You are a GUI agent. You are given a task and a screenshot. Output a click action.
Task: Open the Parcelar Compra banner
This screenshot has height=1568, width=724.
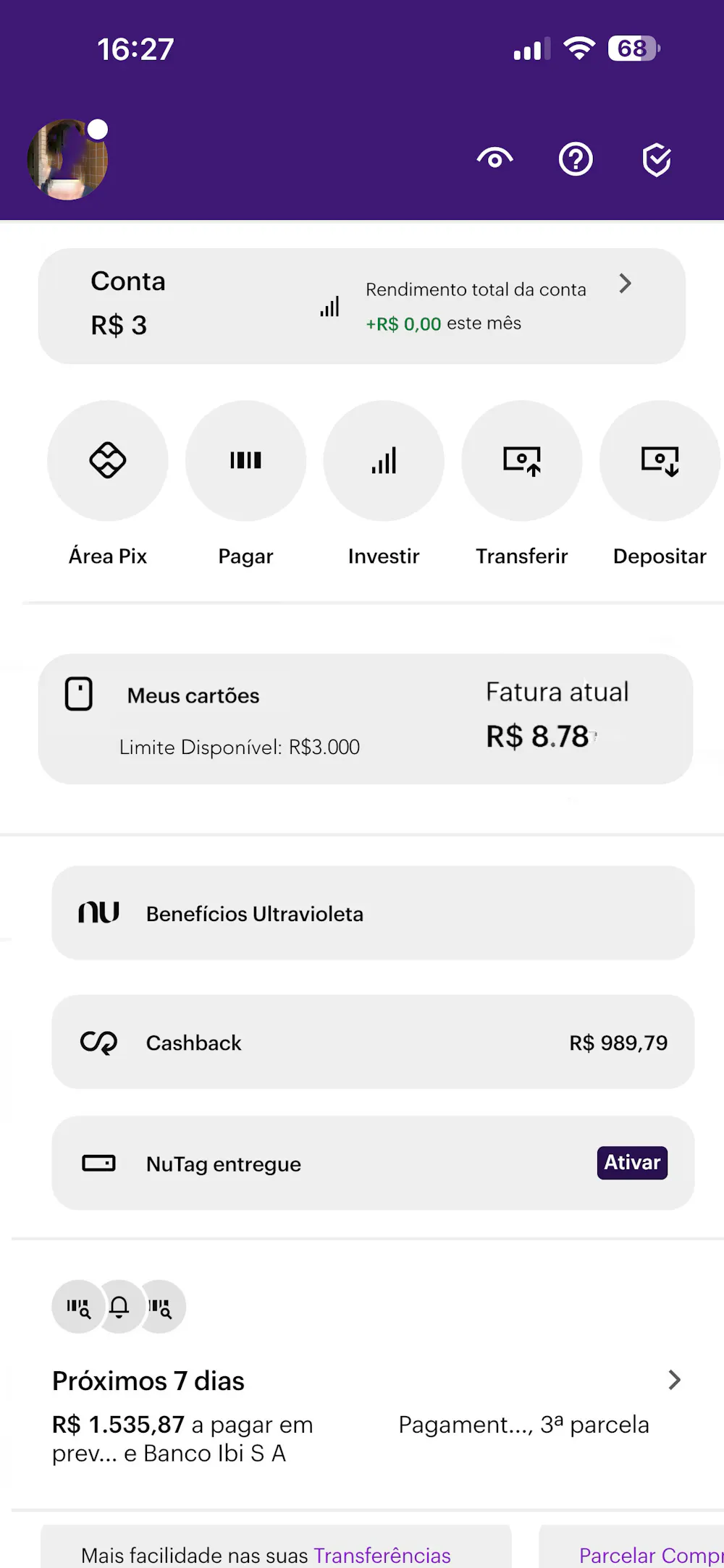pos(650,1555)
